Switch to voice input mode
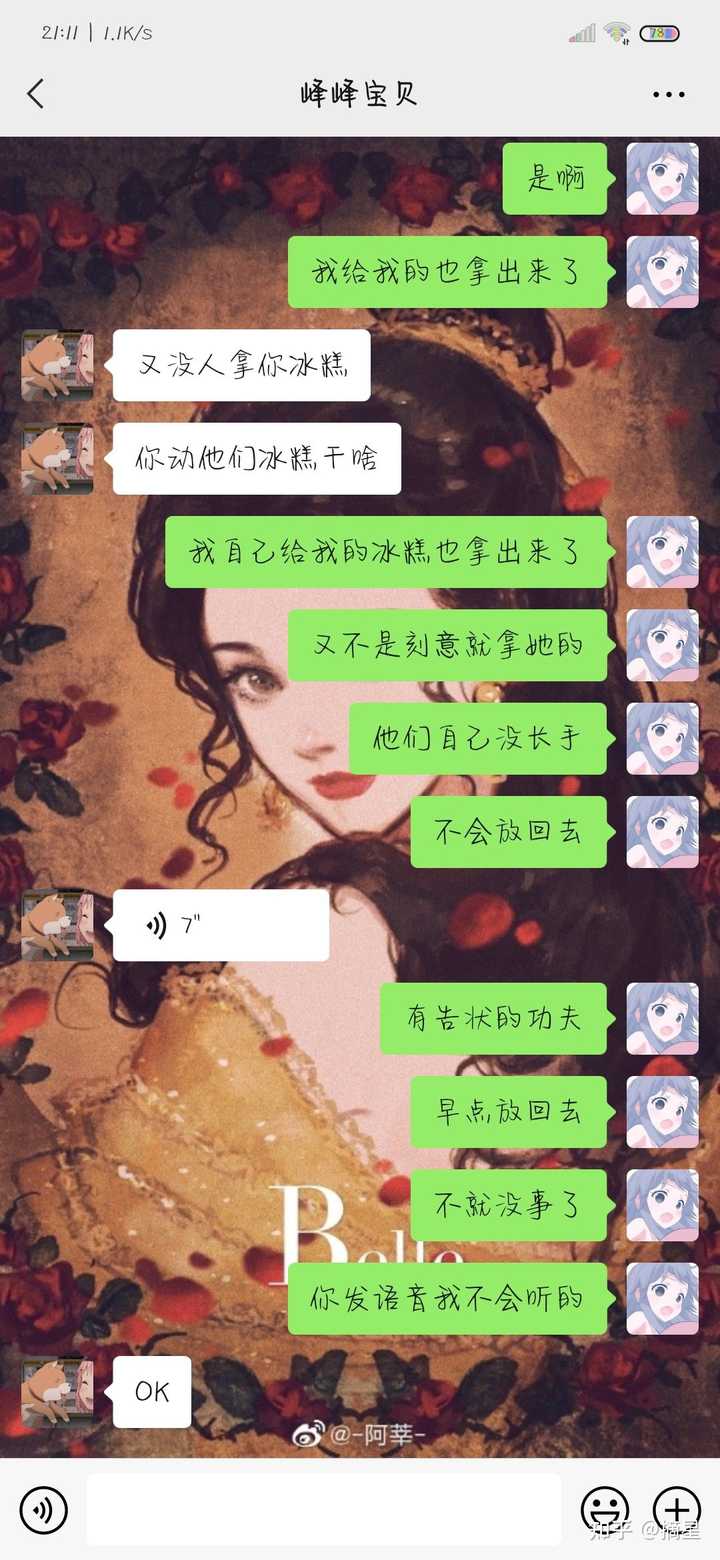This screenshot has height=1560, width=720. click(43, 1509)
